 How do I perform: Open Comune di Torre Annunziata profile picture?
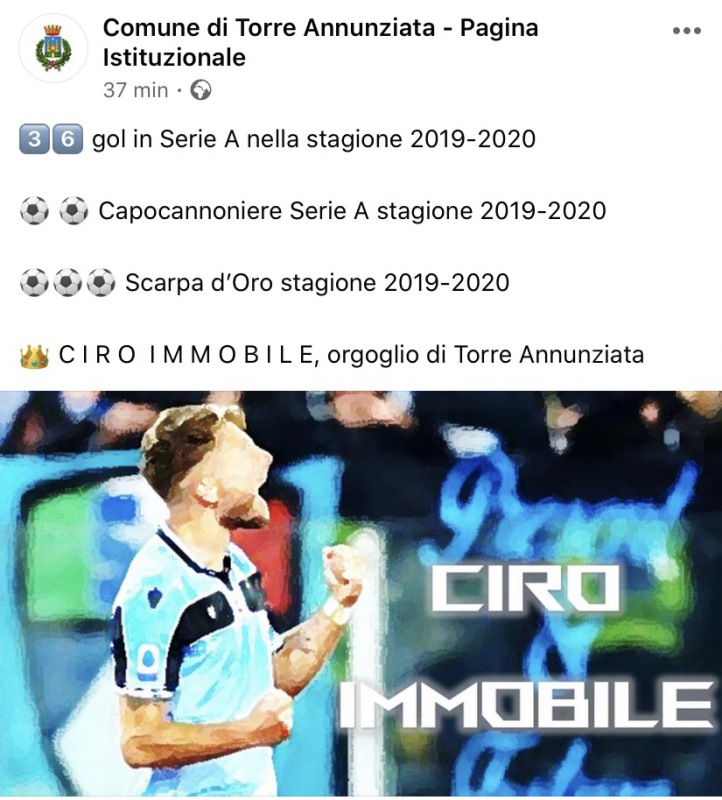point(53,48)
